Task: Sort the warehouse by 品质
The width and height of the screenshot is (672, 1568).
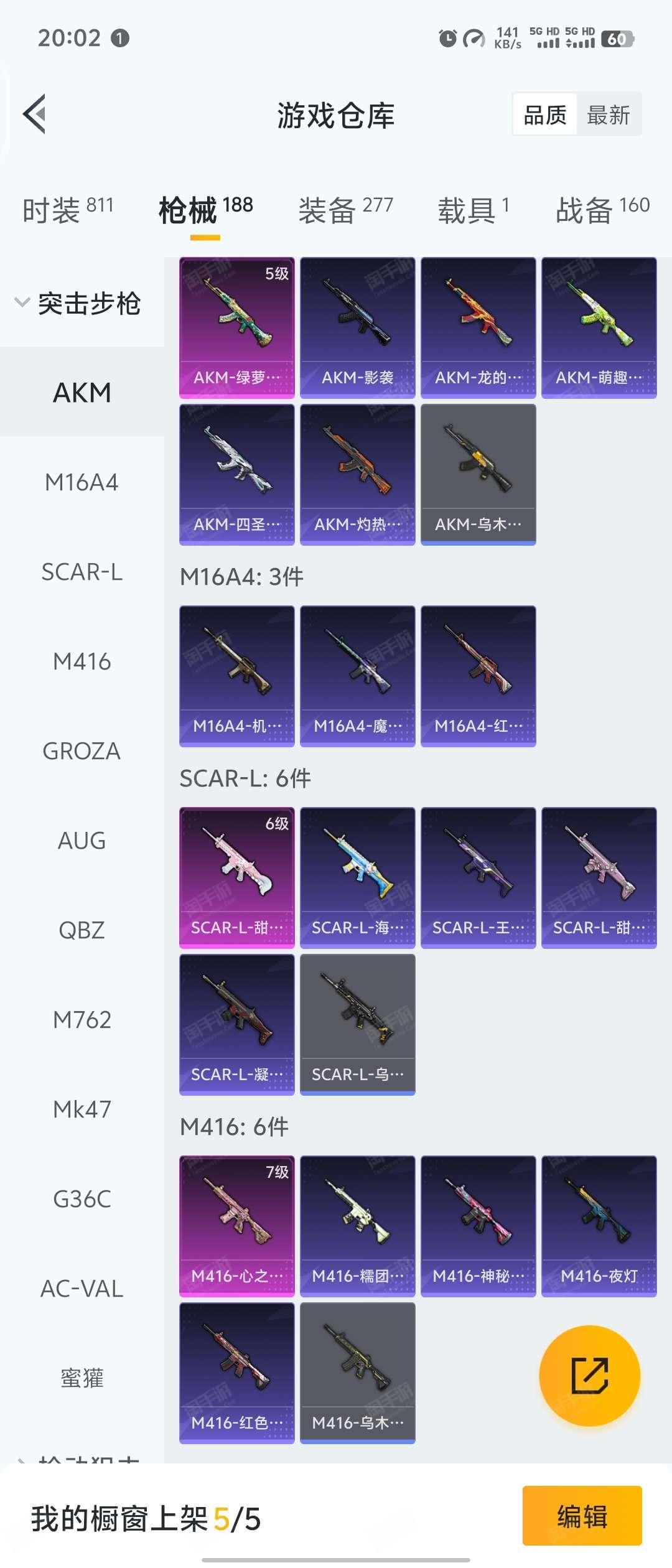Action: pyautogui.click(x=545, y=115)
